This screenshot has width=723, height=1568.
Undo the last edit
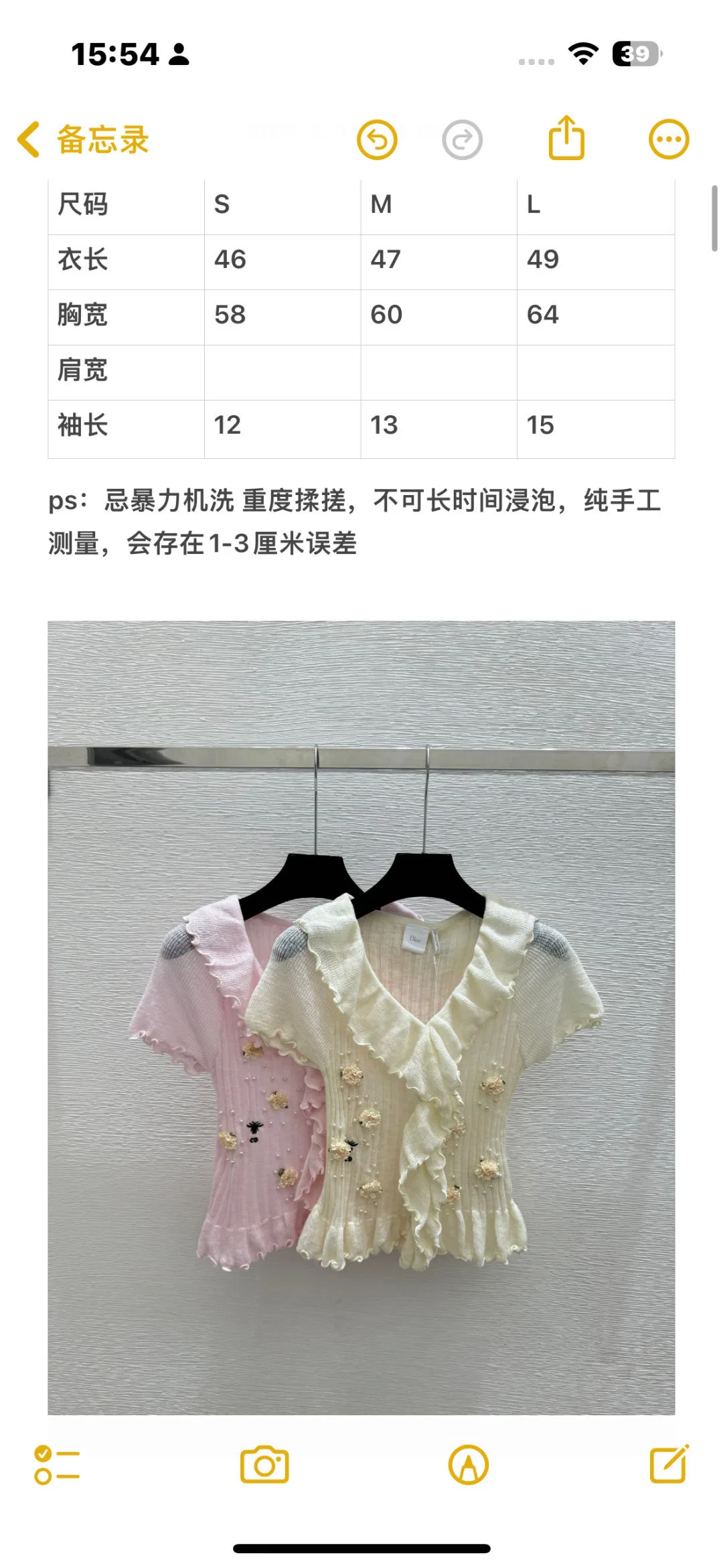377,139
